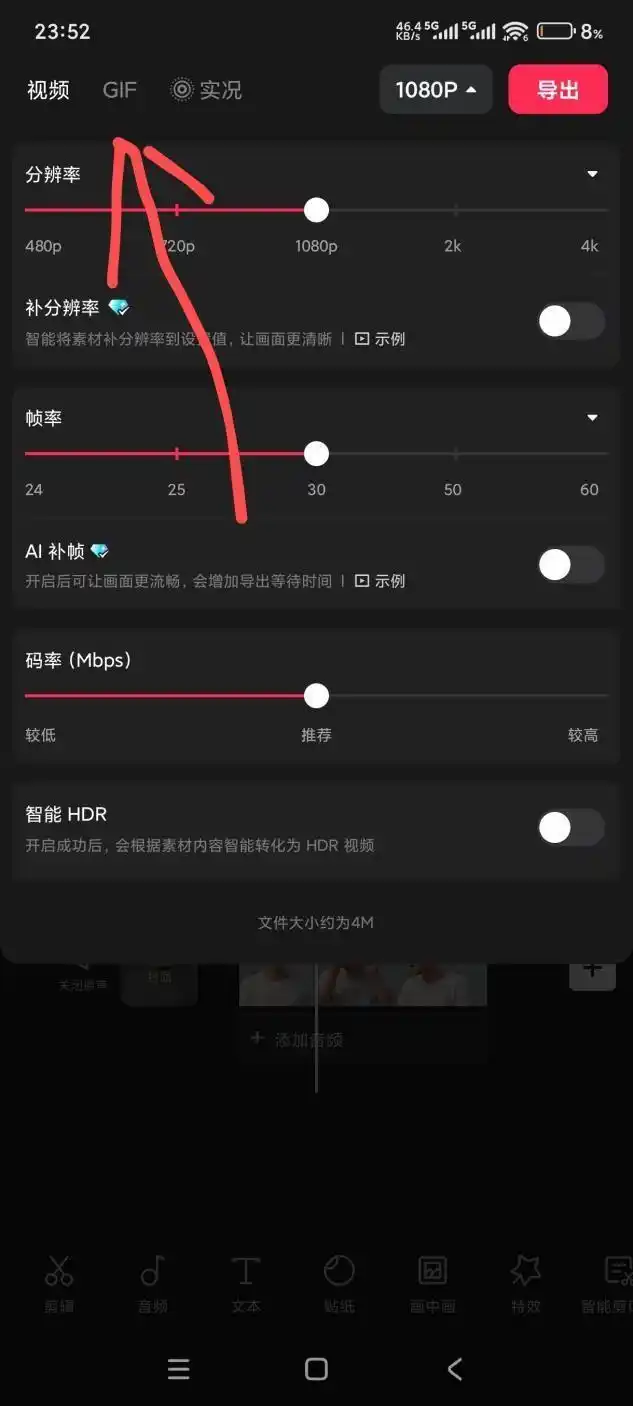Collapse the 分辨率 section arrow

(592, 174)
